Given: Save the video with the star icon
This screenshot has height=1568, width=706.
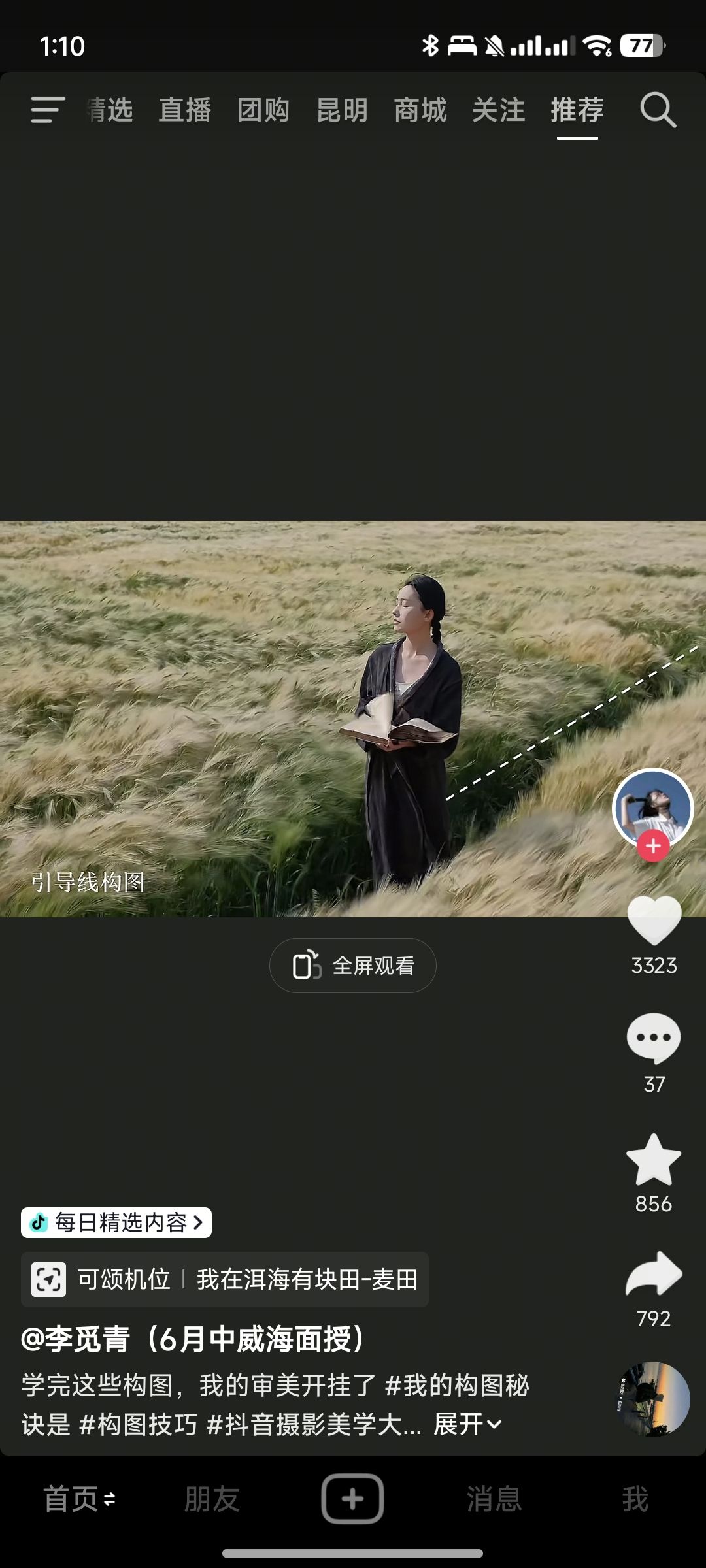Looking at the screenshot, I should tap(654, 1159).
